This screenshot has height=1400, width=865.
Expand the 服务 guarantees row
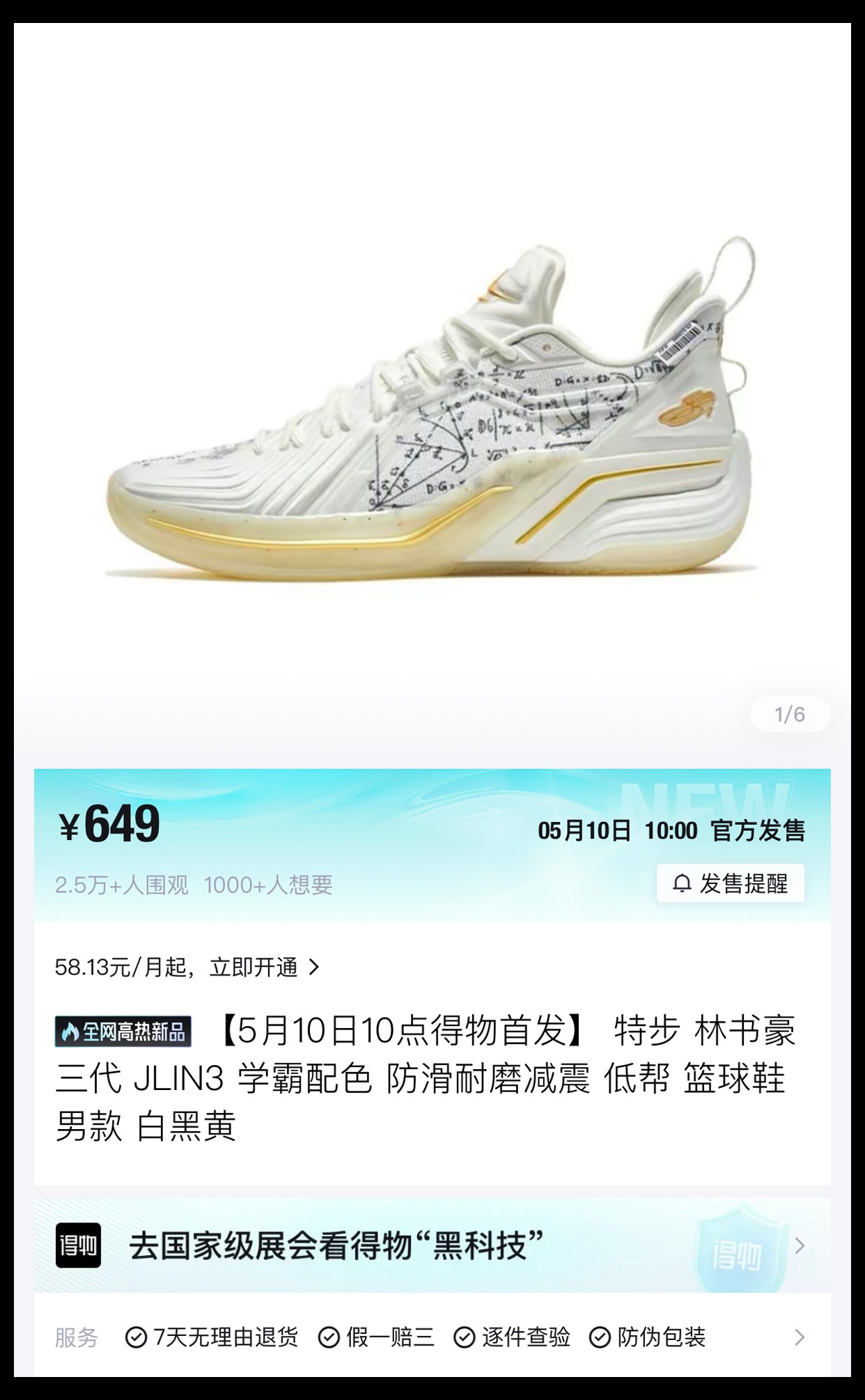coord(800,1337)
